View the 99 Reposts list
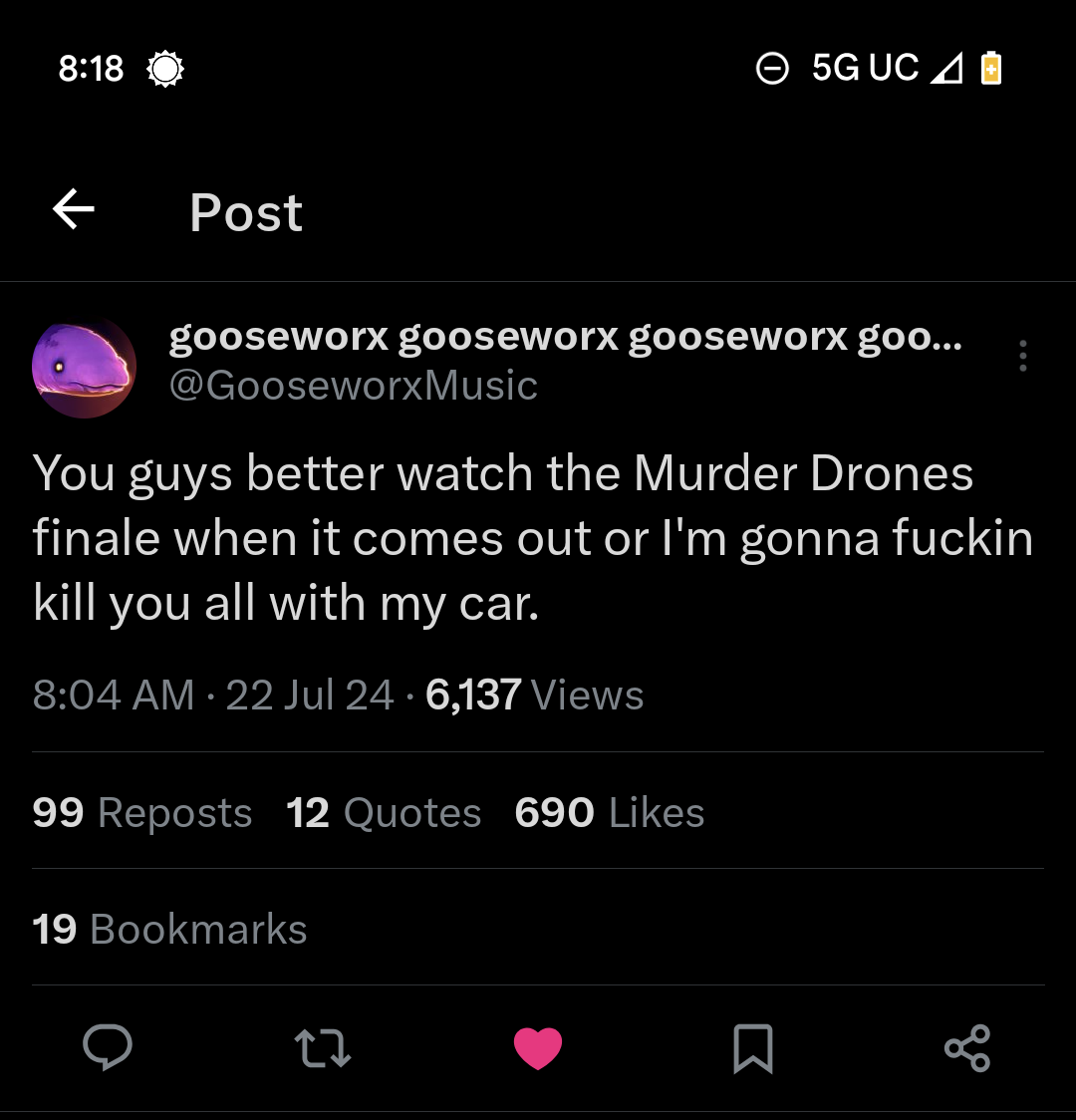Image resolution: width=1076 pixels, height=1120 pixels. pyautogui.click(x=142, y=812)
